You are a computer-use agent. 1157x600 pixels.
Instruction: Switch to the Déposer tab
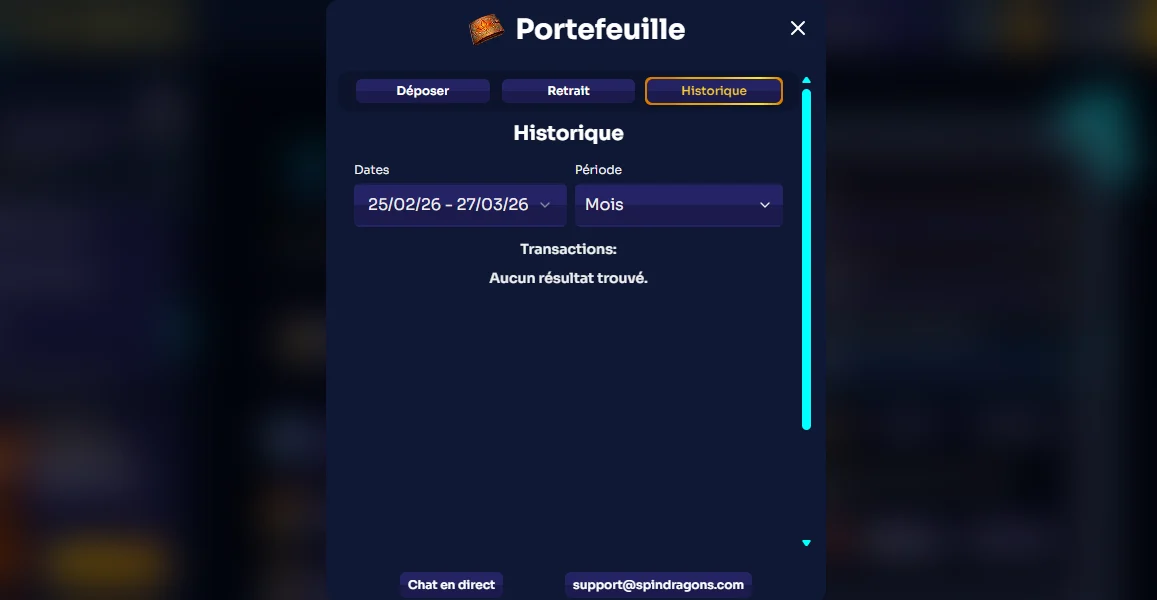click(422, 91)
